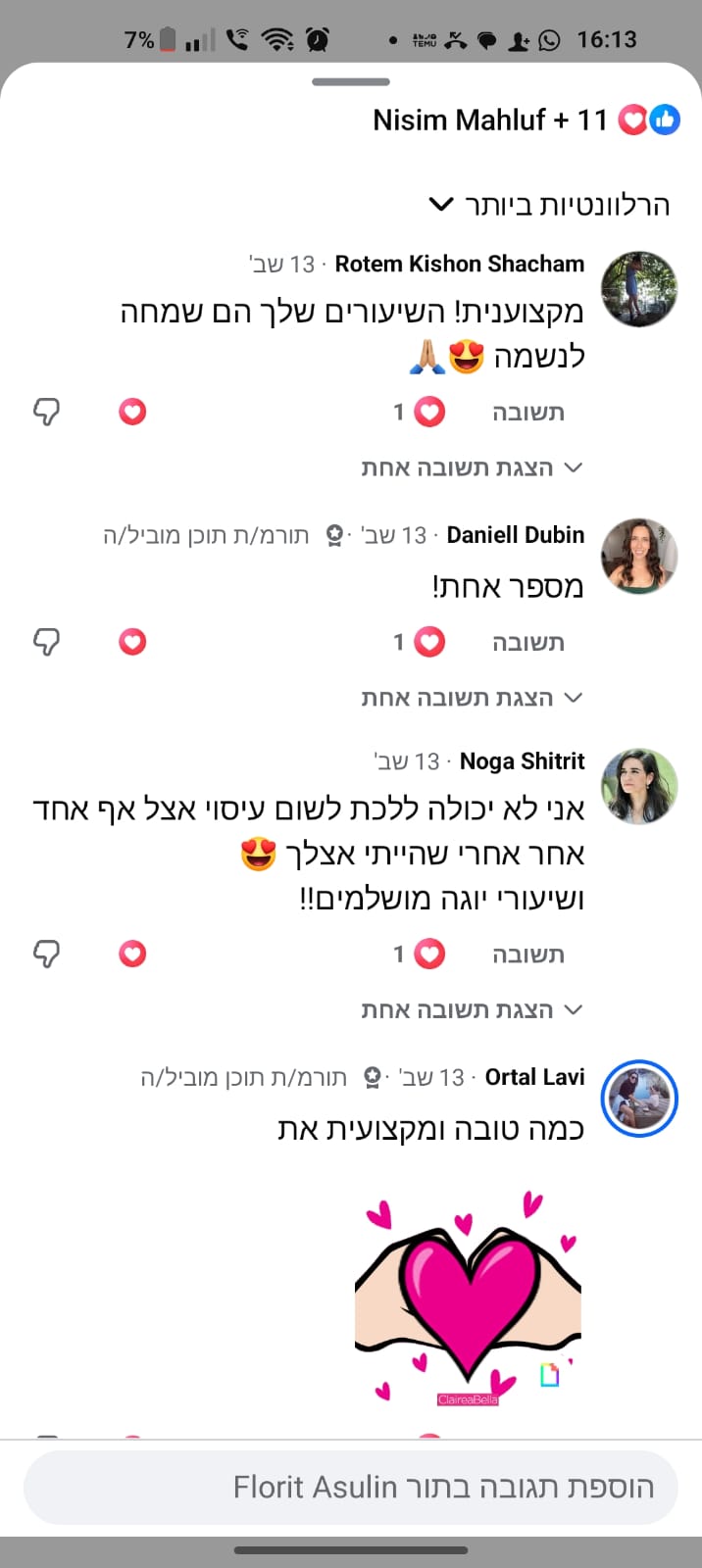
Task: Expand the one reply under Daniell's comment
Action: 471,698
